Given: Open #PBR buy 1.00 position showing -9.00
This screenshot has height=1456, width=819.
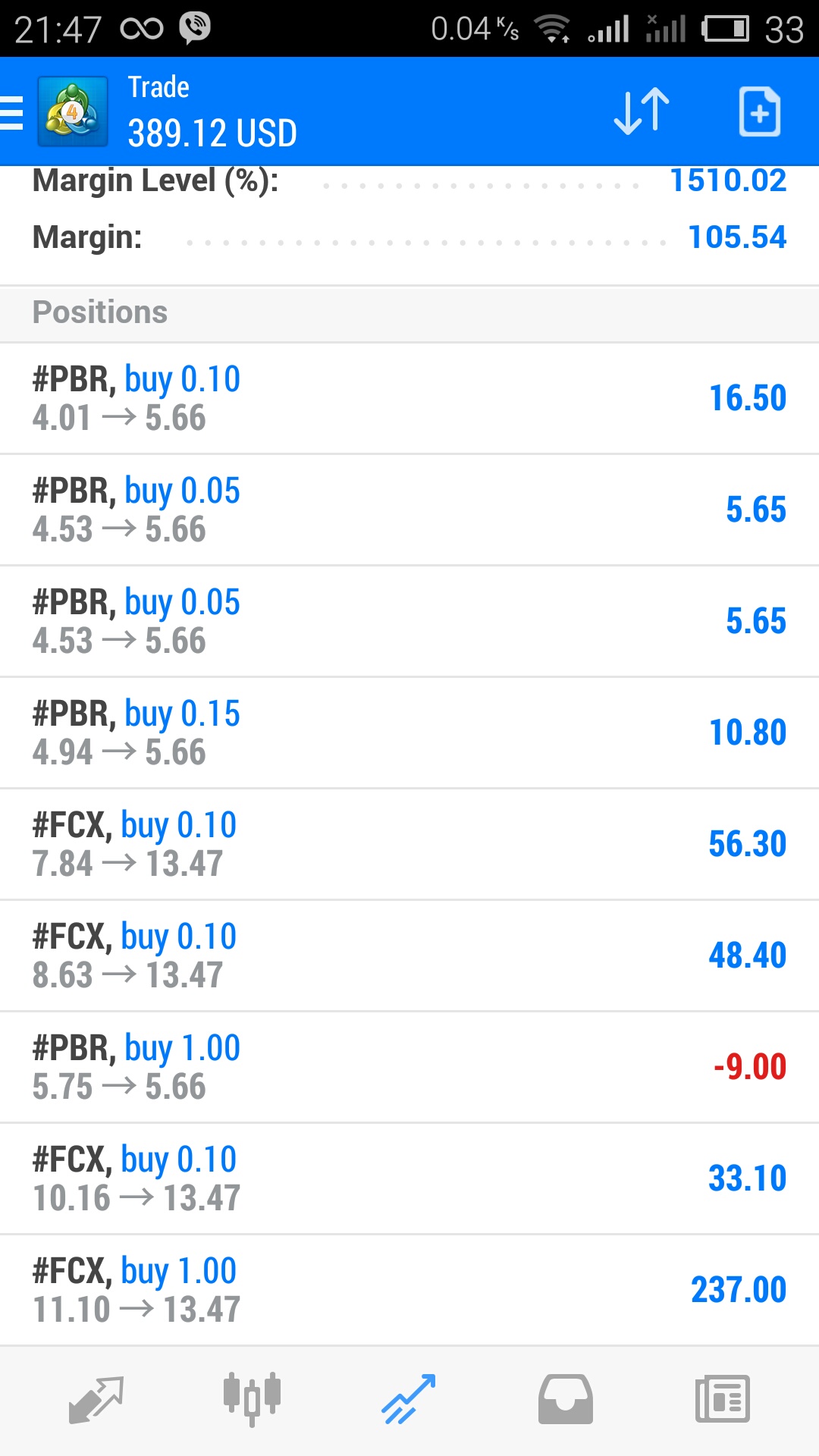Looking at the screenshot, I should (409, 1068).
